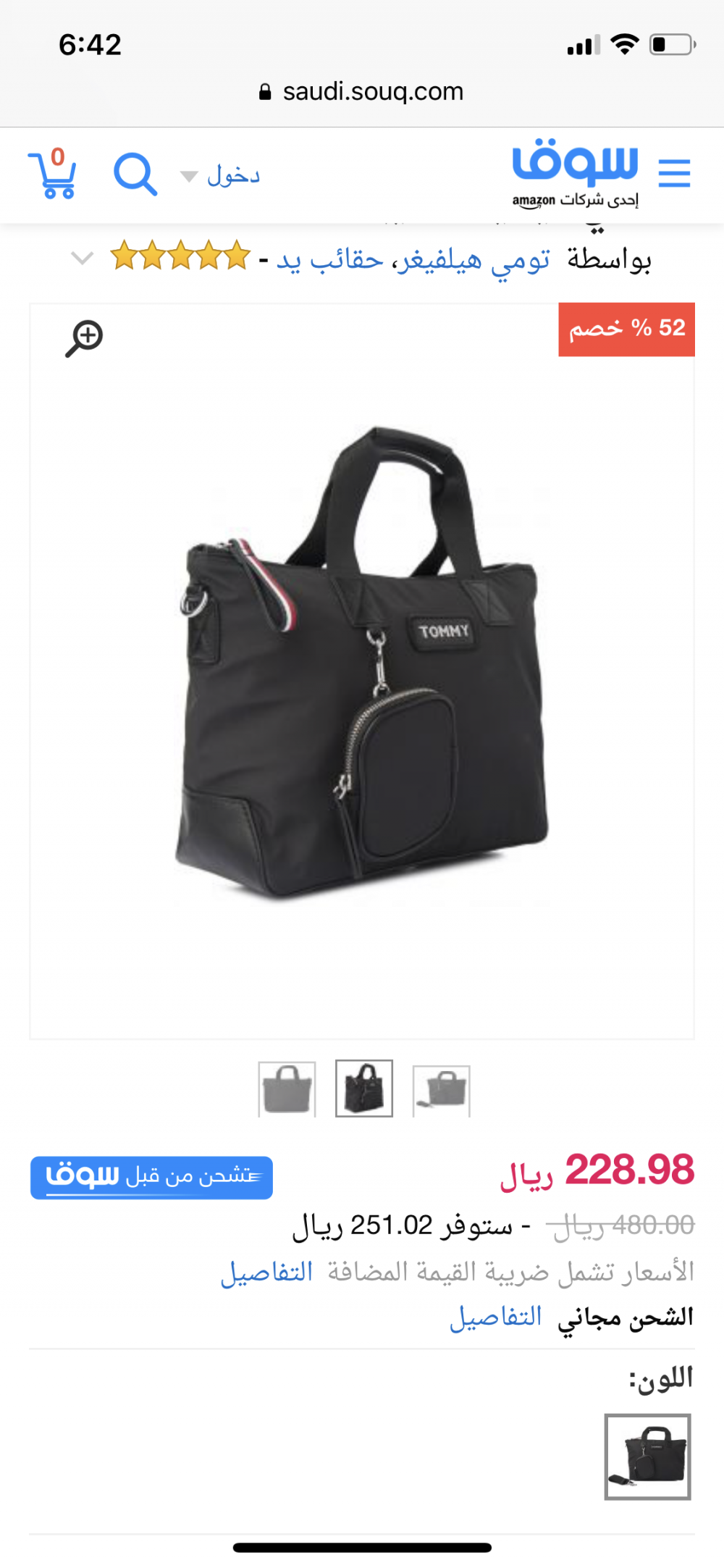724x1568 pixels.
Task: Open free shipping التفاصيل link
Action: click(x=496, y=1317)
